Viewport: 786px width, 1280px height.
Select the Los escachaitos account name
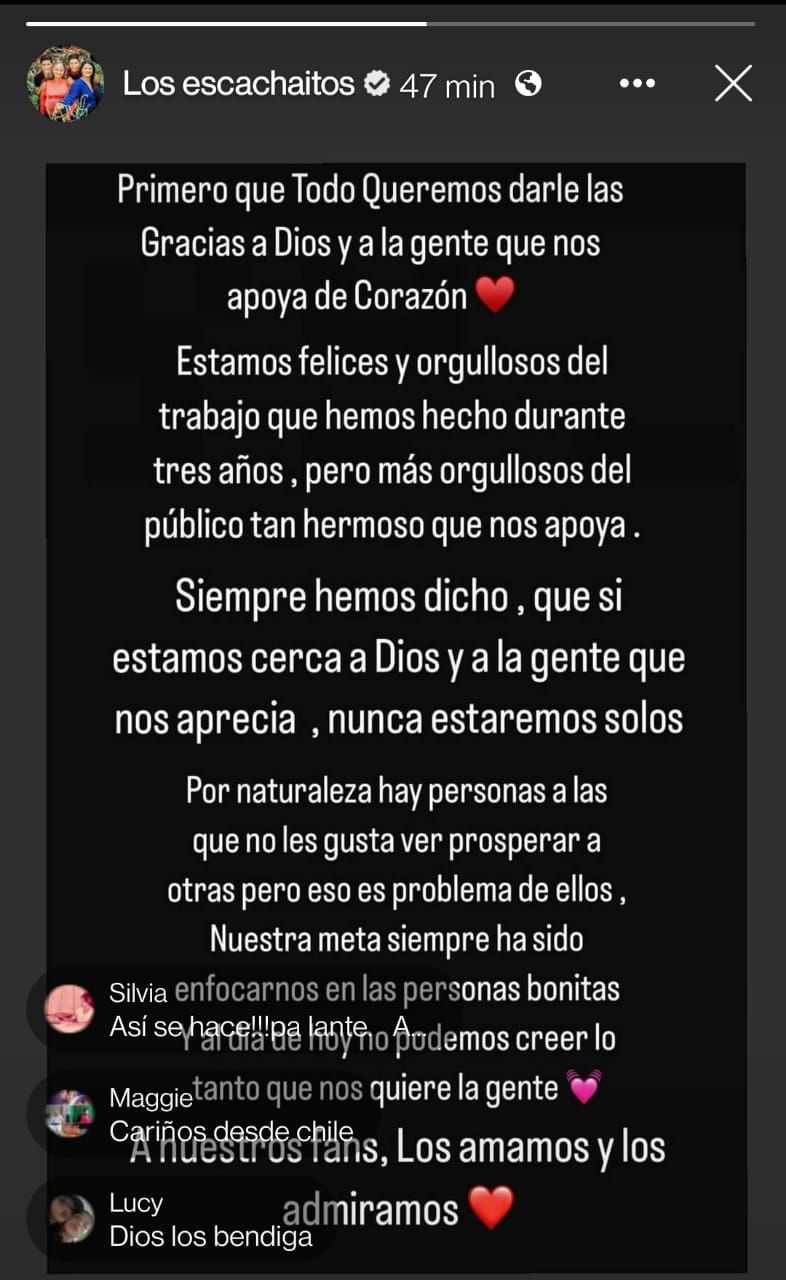pyautogui.click(x=238, y=84)
